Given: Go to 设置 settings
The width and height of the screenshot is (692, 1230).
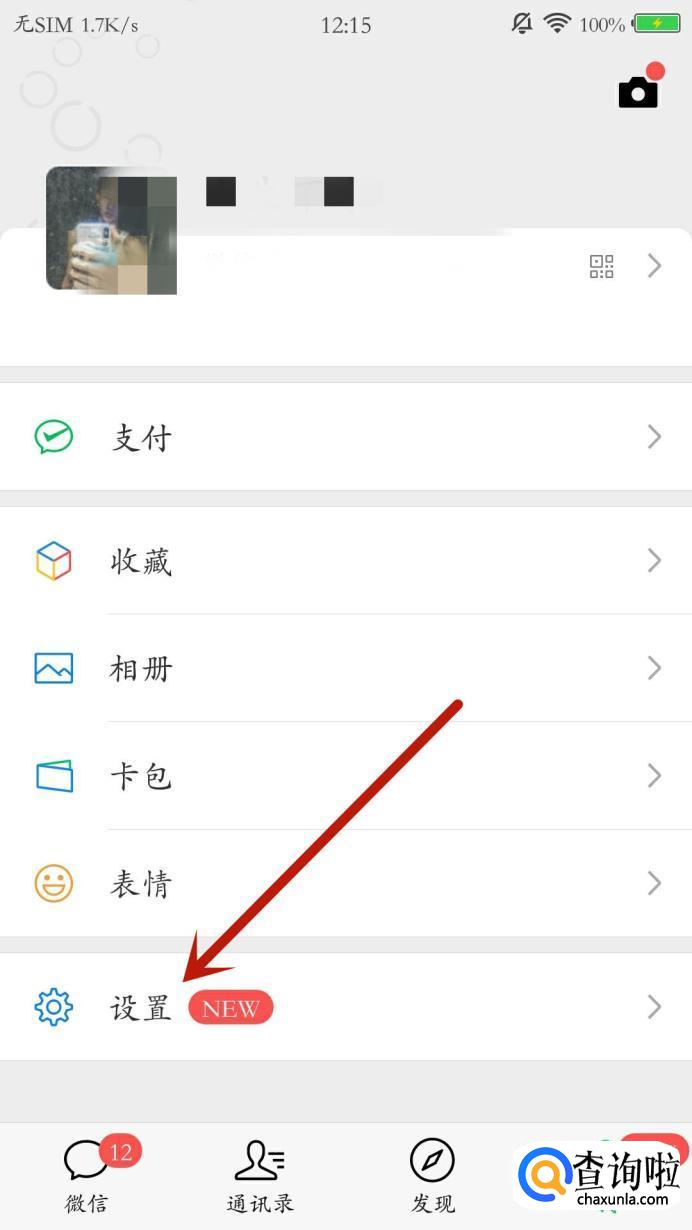Looking at the screenshot, I should point(345,1007).
